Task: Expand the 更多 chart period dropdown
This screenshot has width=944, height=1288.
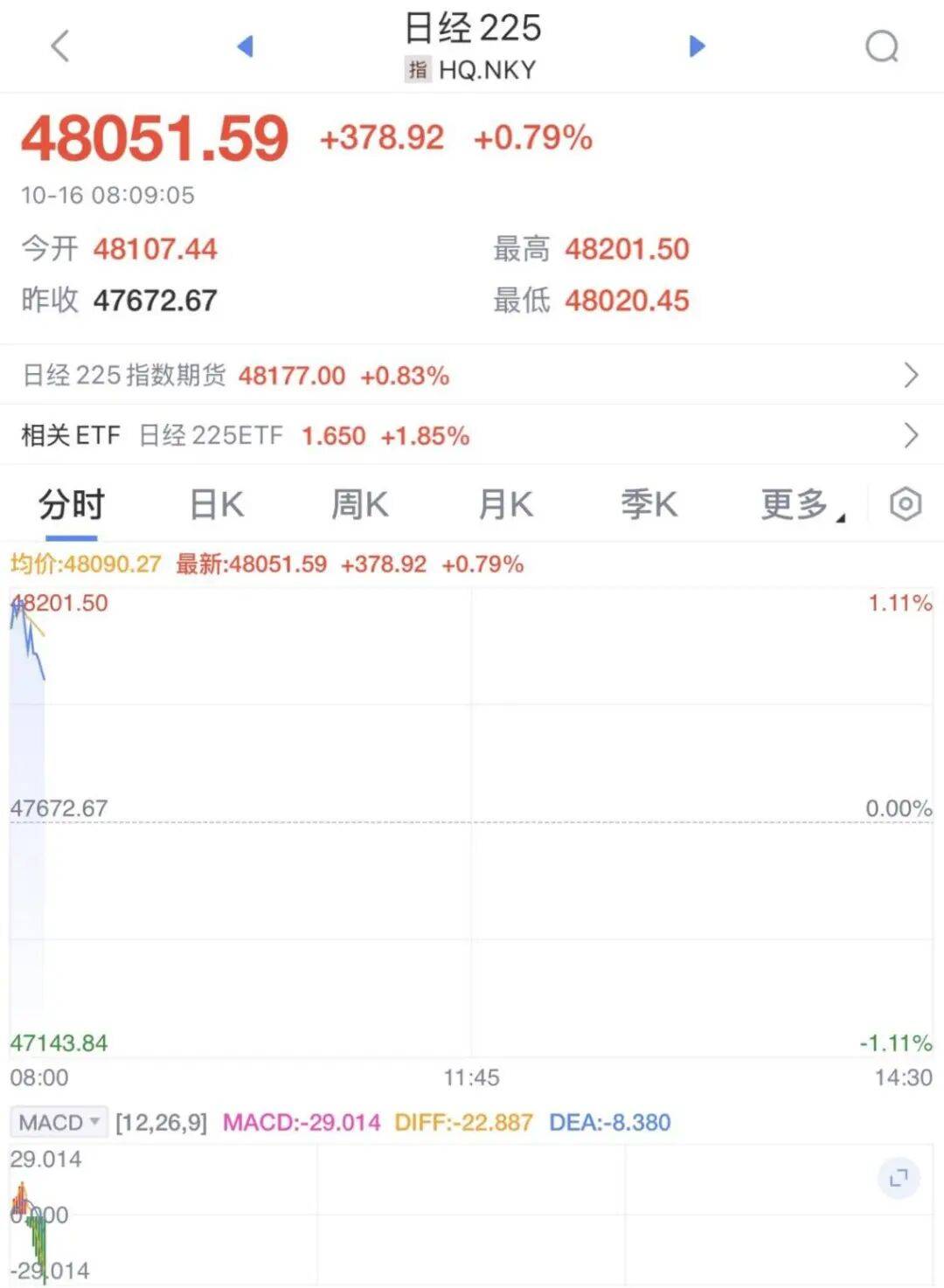Action: [801, 505]
